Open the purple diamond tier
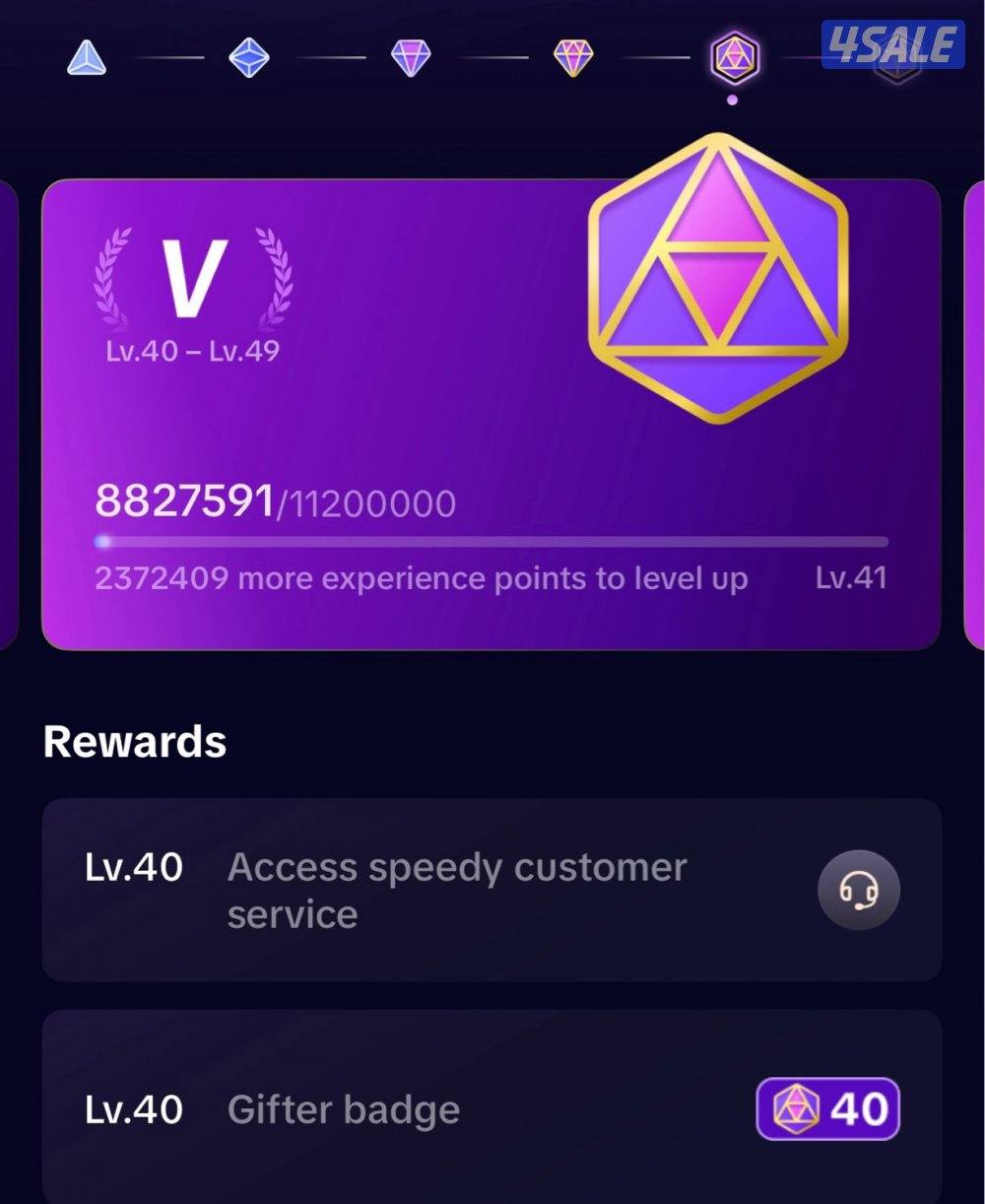Image resolution: width=985 pixels, height=1204 pixels. click(410, 58)
